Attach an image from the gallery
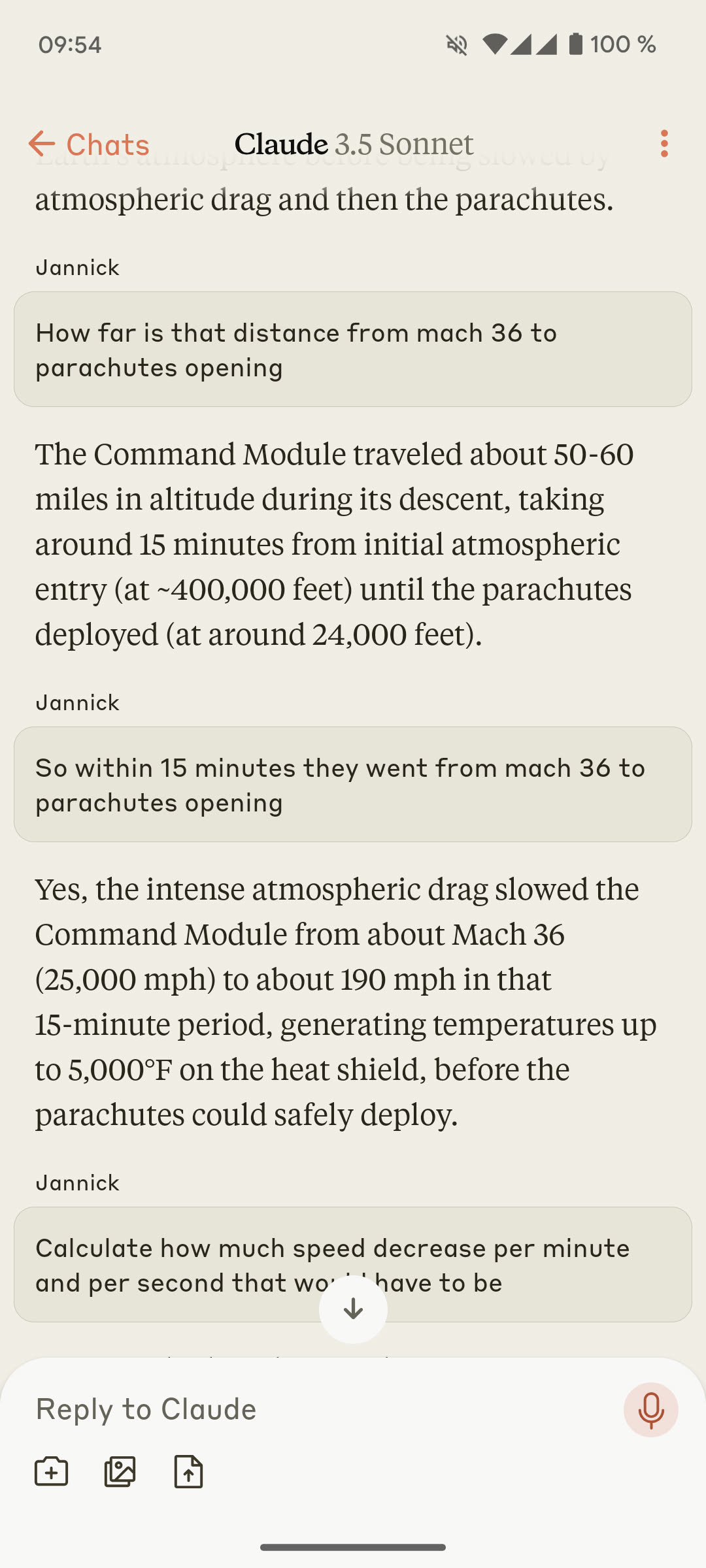Viewport: 706px width, 1568px height. [x=120, y=1472]
